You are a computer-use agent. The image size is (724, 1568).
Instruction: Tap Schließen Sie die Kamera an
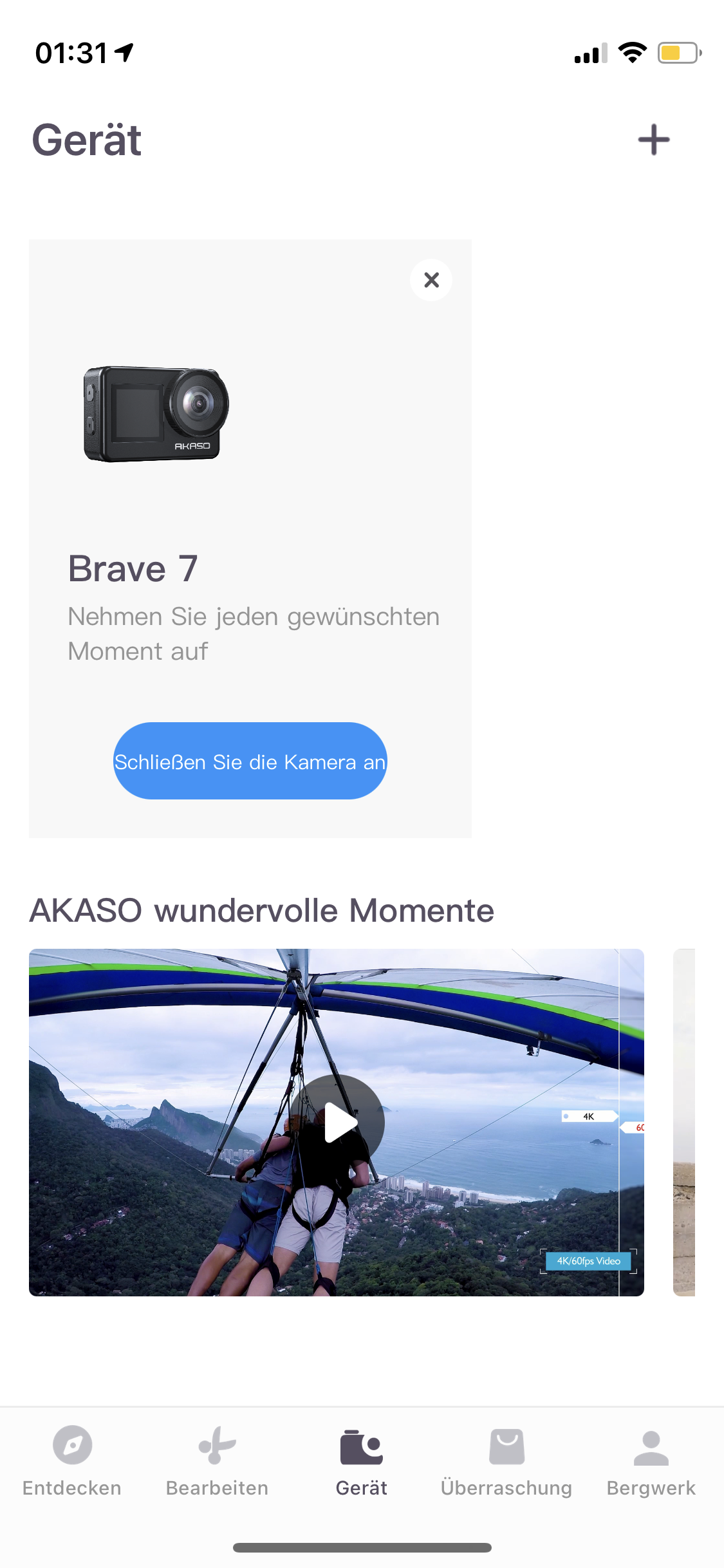pyautogui.click(x=250, y=761)
